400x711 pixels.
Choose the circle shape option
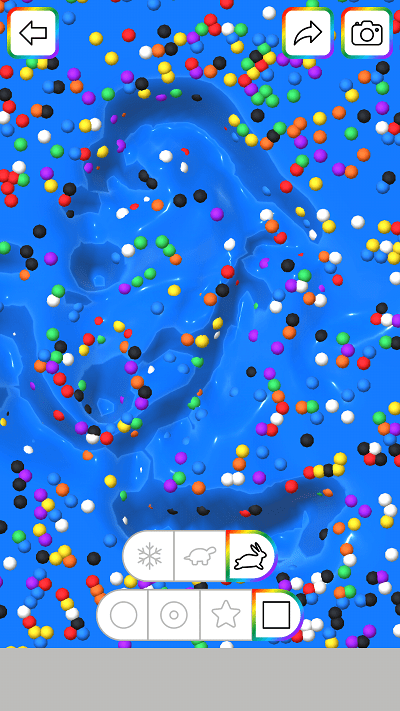coord(123,615)
